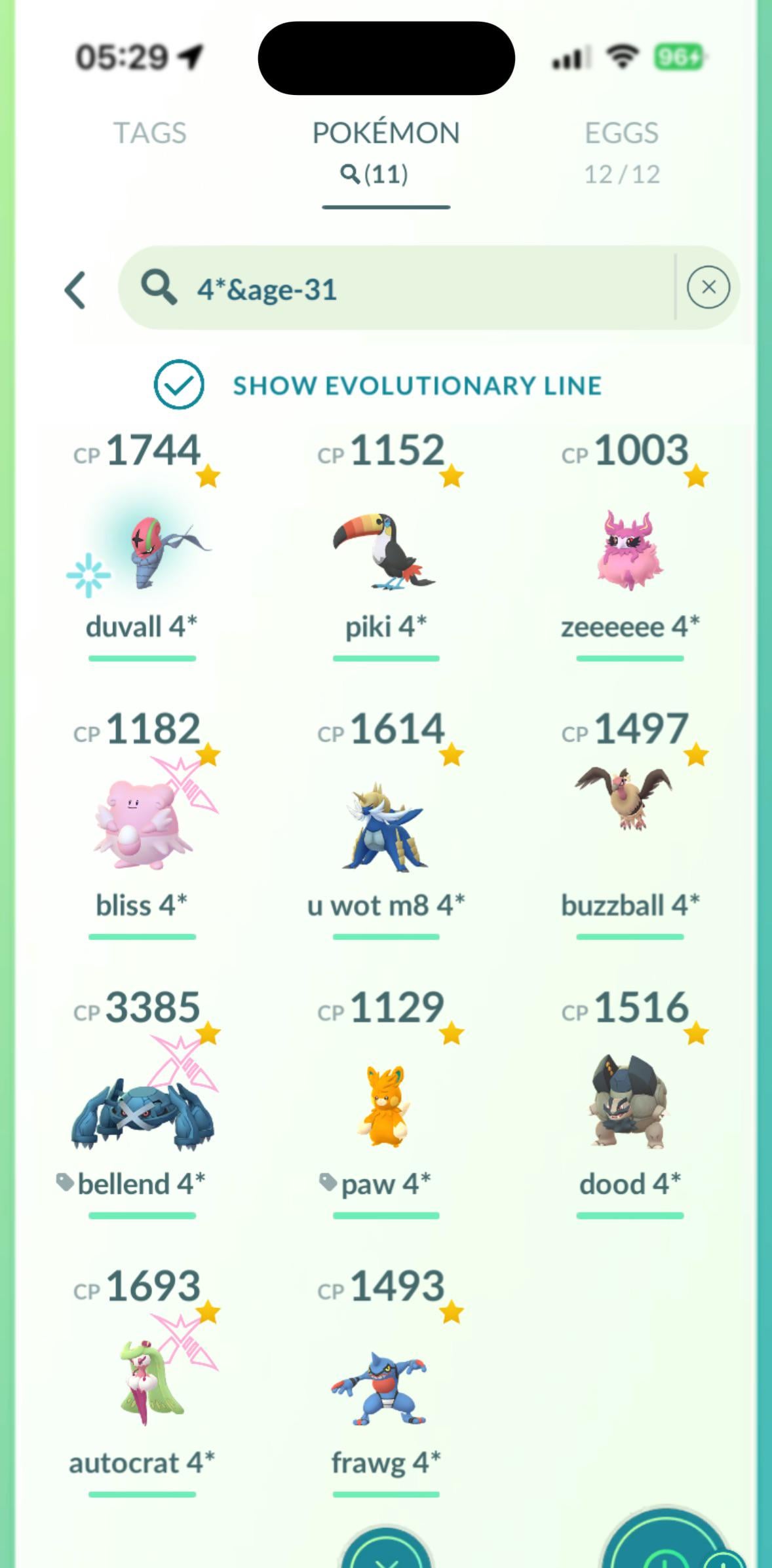Clear the search query
This screenshot has width=772, height=1568.
[x=708, y=288]
